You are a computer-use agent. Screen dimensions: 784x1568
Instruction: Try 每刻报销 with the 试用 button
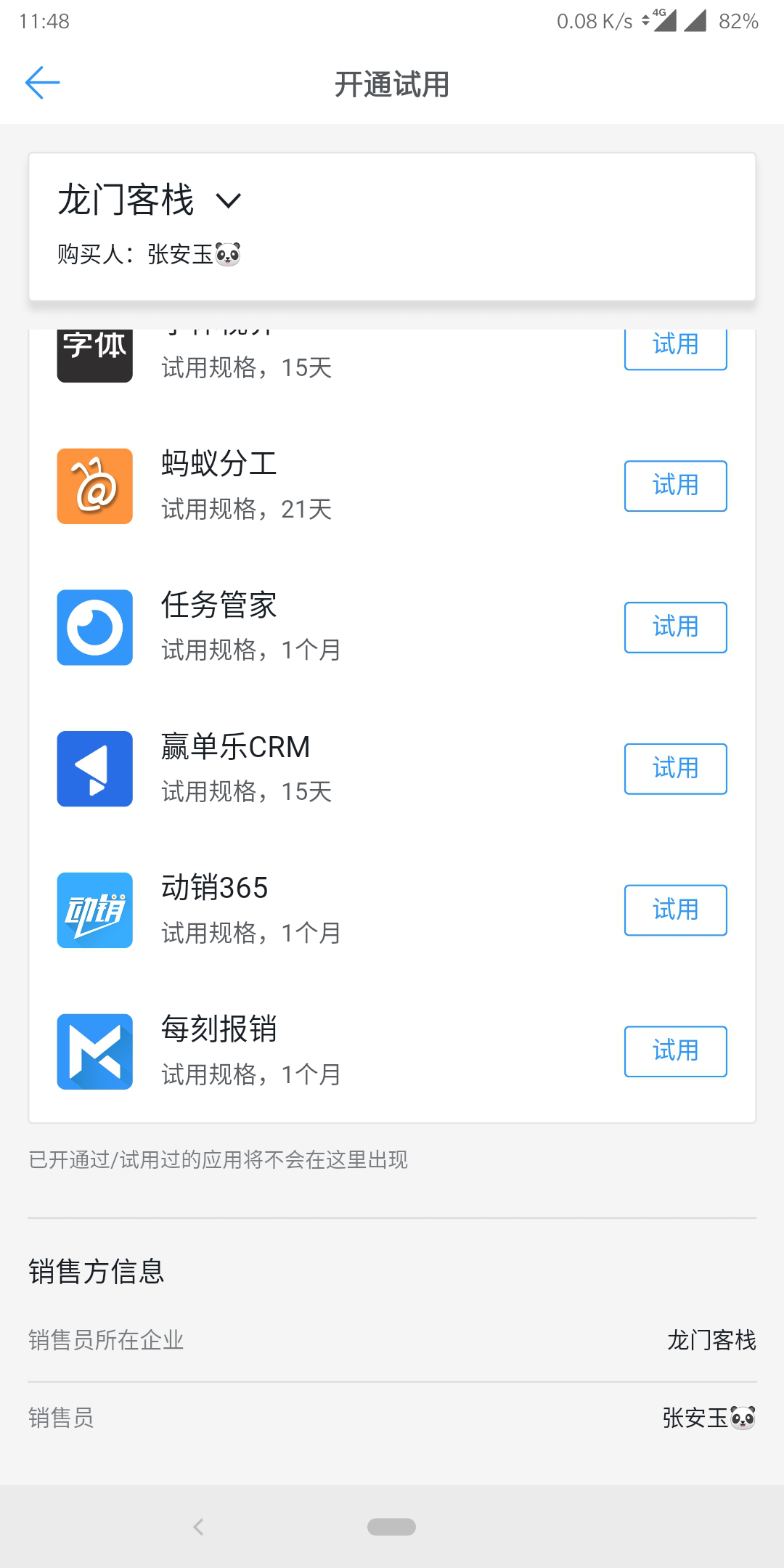(675, 1051)
